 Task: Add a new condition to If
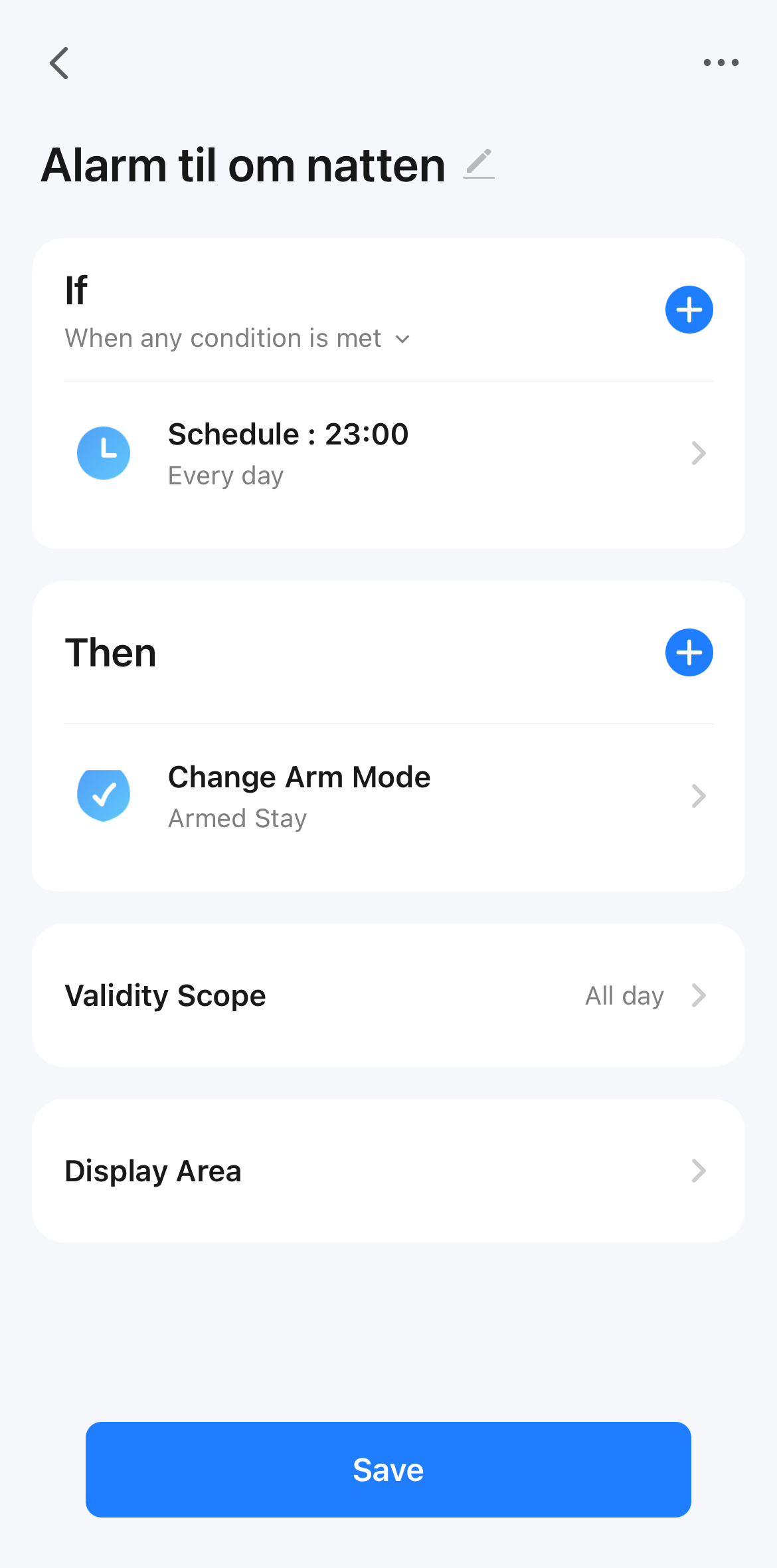coord(689,310)
